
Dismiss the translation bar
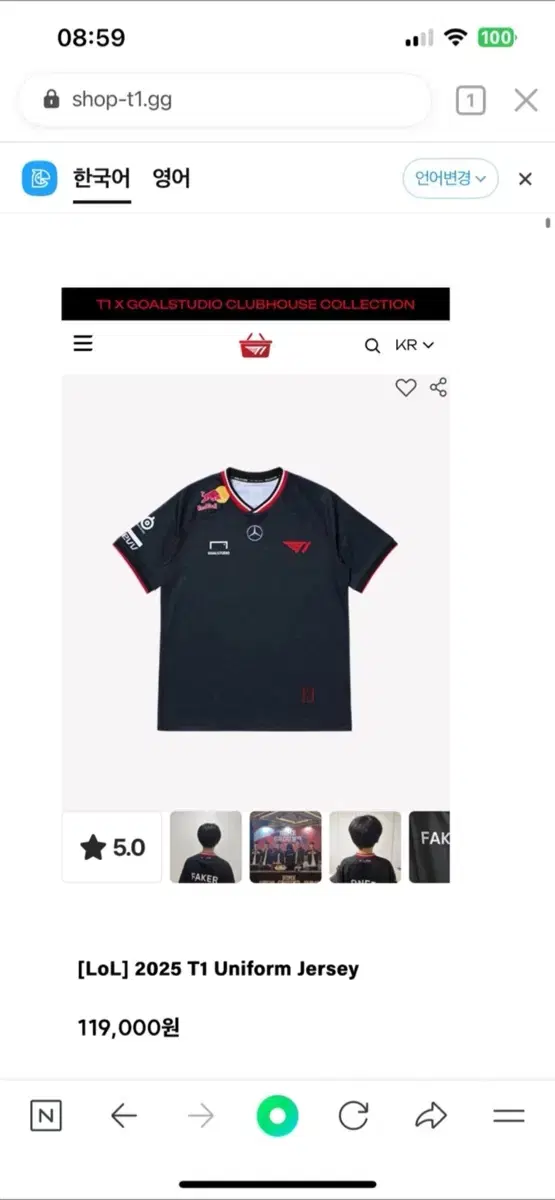click(525, 179)
